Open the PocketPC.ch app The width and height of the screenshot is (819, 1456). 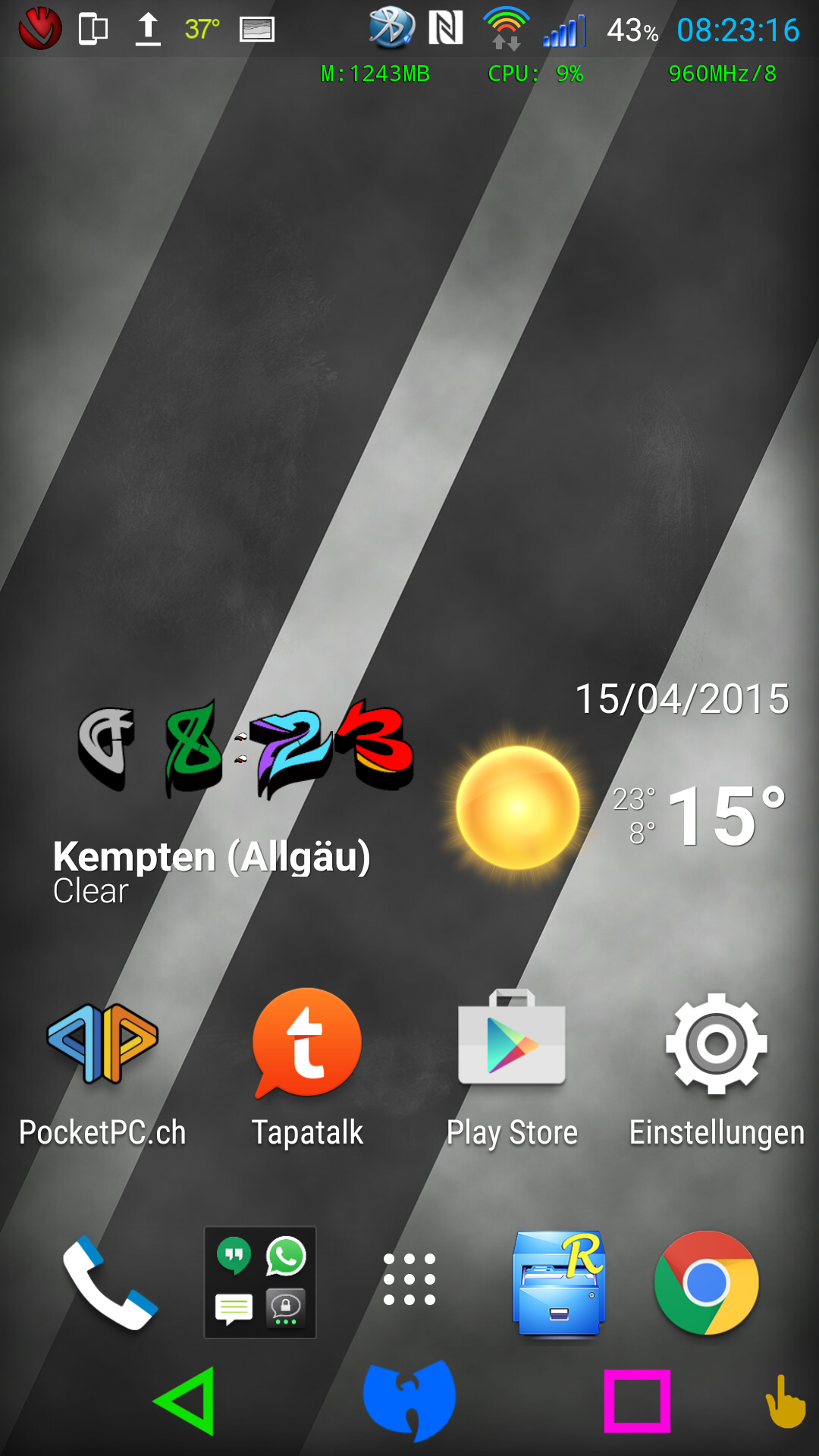102,1069
